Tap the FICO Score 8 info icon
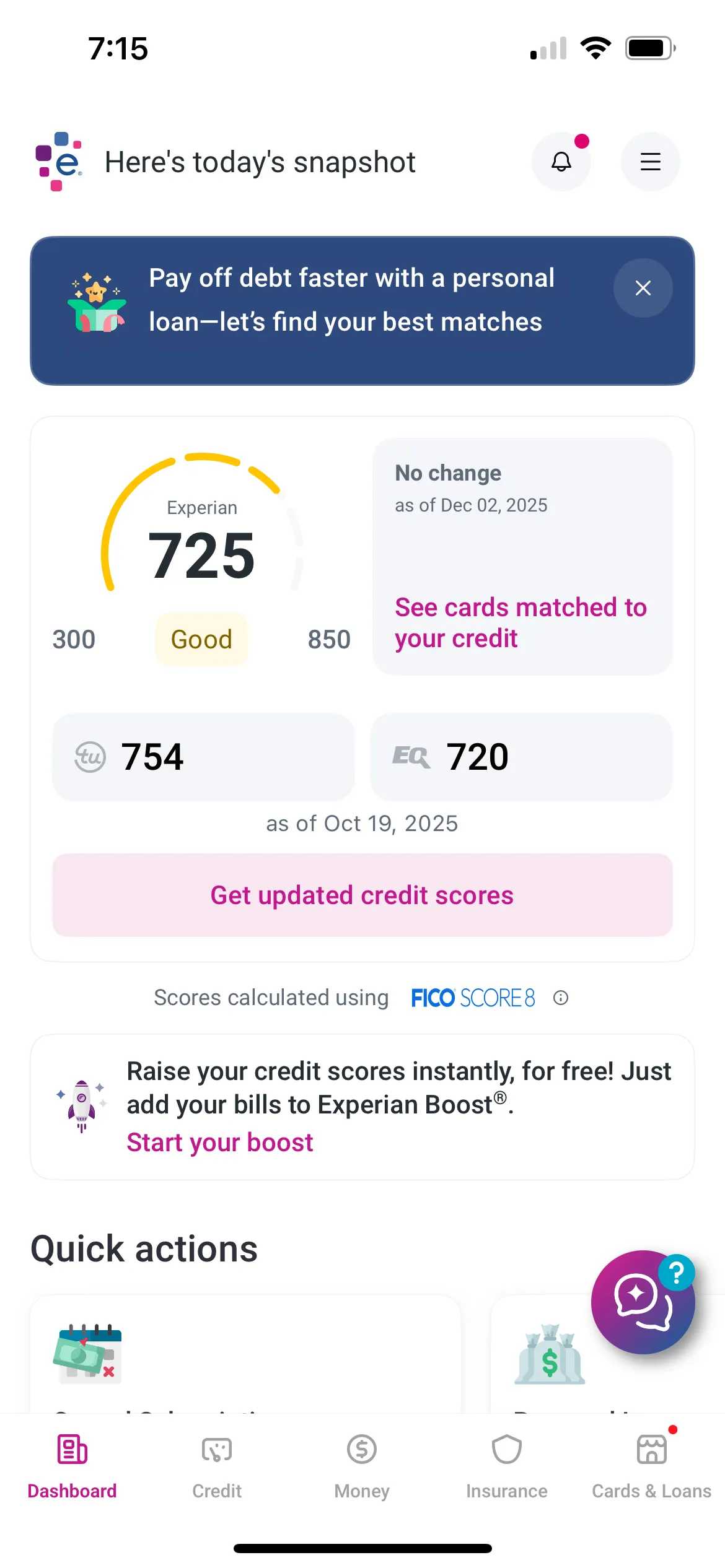 (561, 998)
